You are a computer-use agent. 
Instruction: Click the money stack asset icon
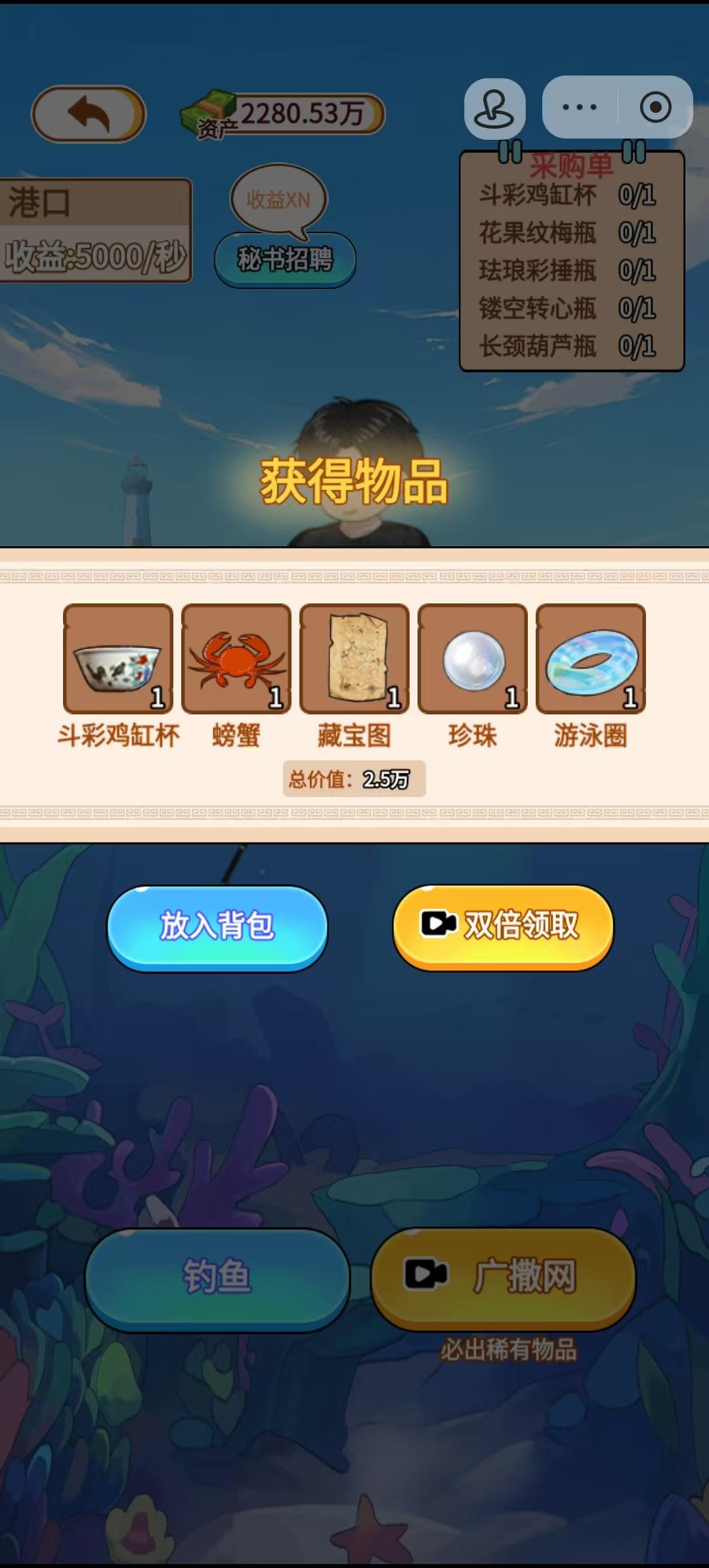coord(211,110)
